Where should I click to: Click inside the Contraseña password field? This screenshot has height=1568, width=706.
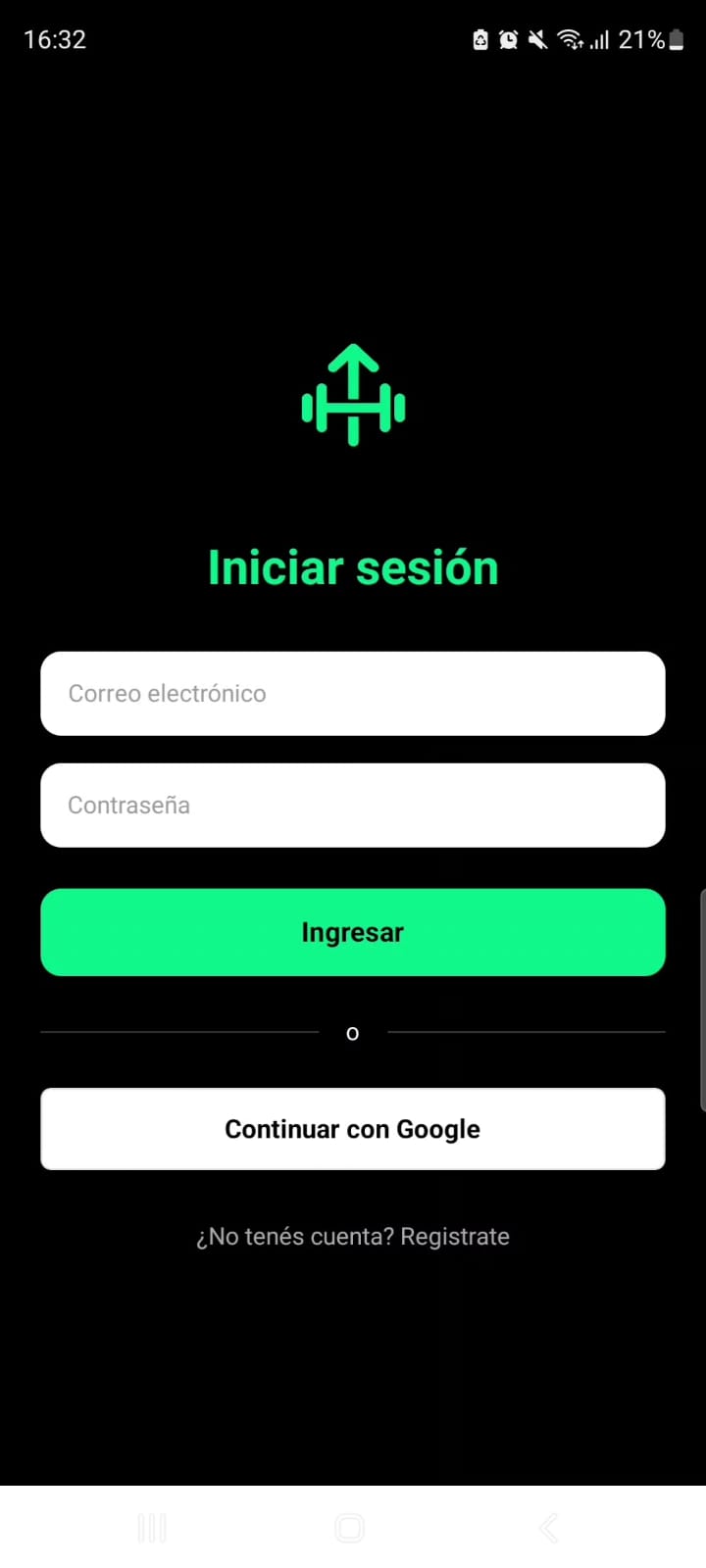tap(353, 805)
